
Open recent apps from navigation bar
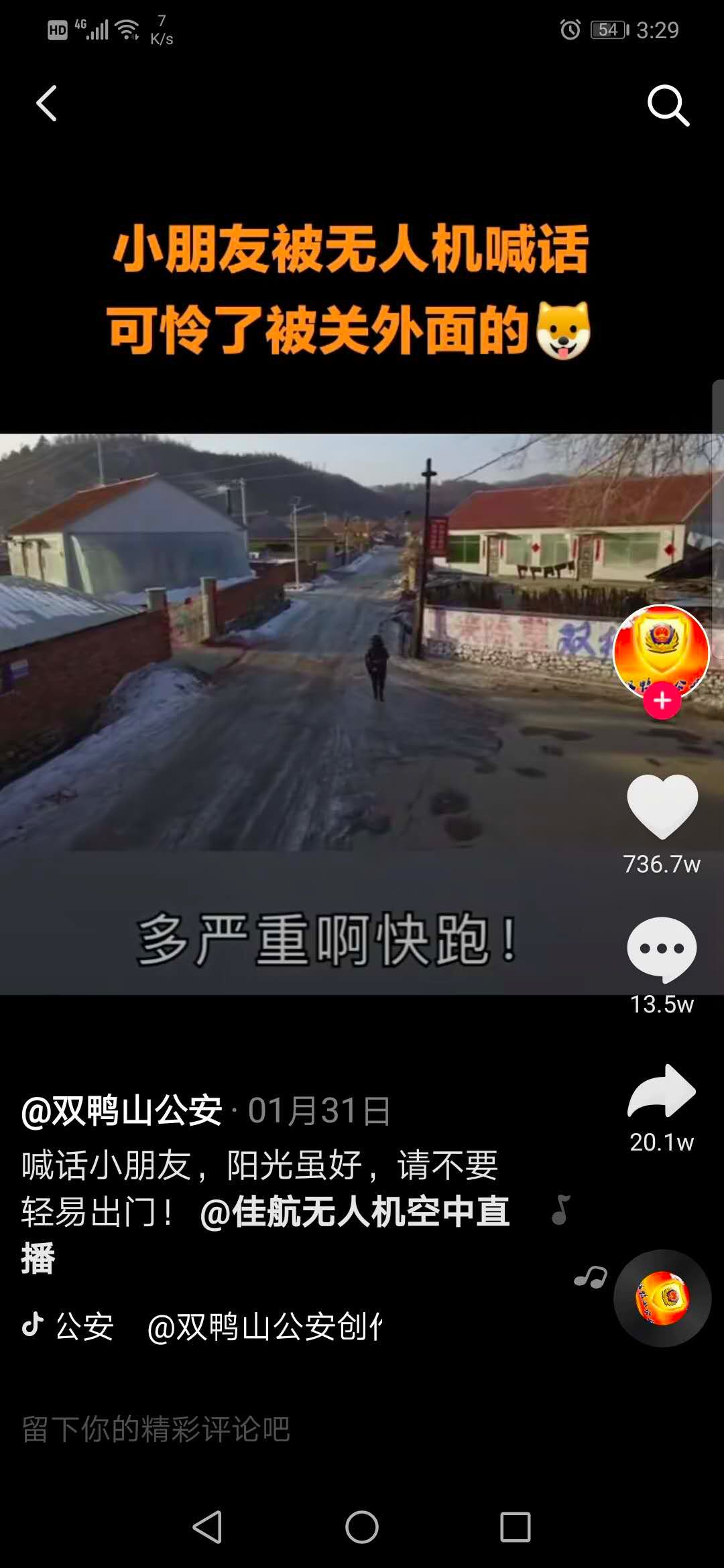516,1528
